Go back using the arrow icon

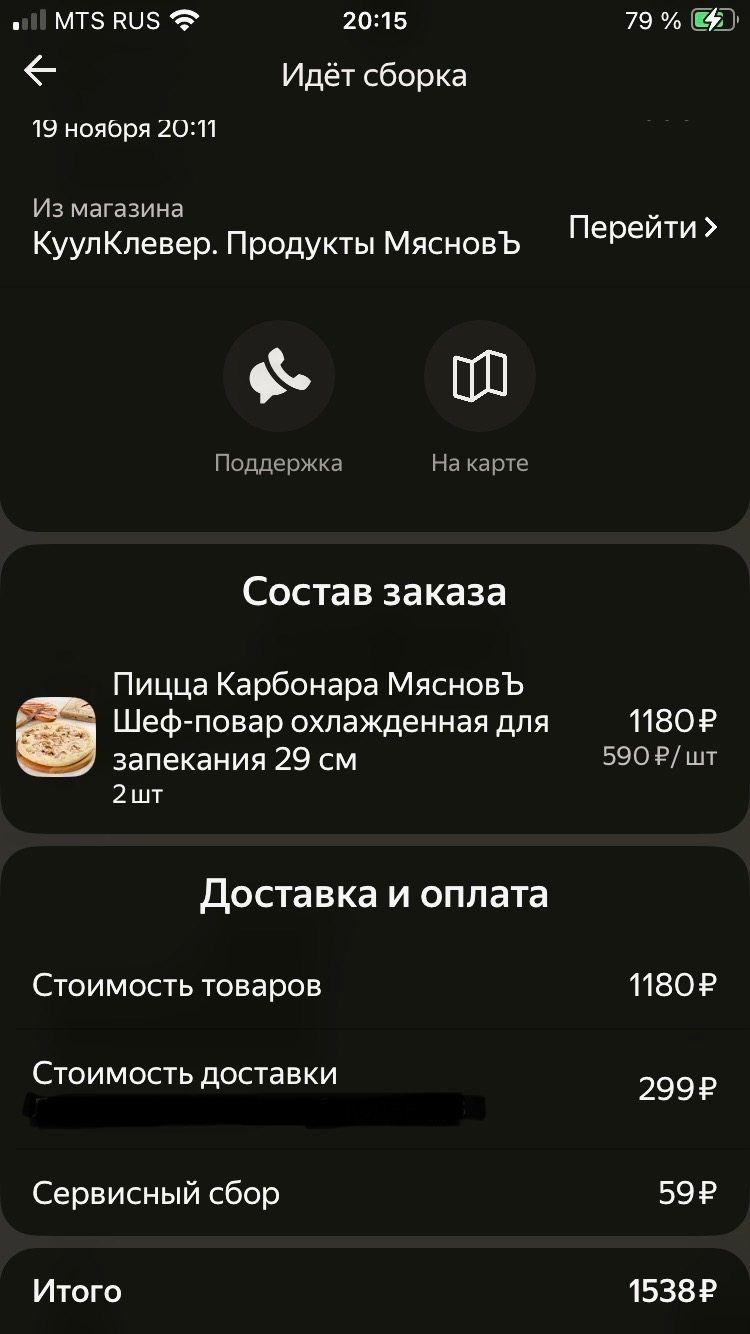click(x=41, y=71)
